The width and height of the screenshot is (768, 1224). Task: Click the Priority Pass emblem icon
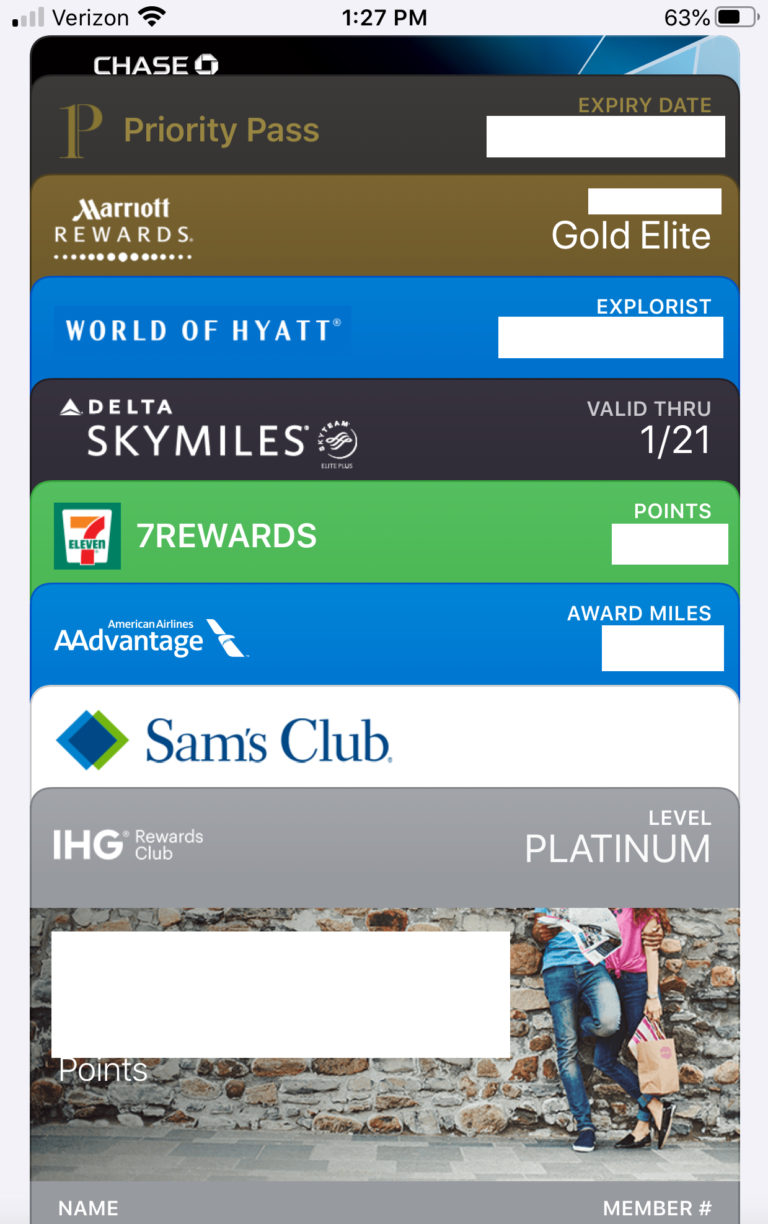[x=80, y=128]
